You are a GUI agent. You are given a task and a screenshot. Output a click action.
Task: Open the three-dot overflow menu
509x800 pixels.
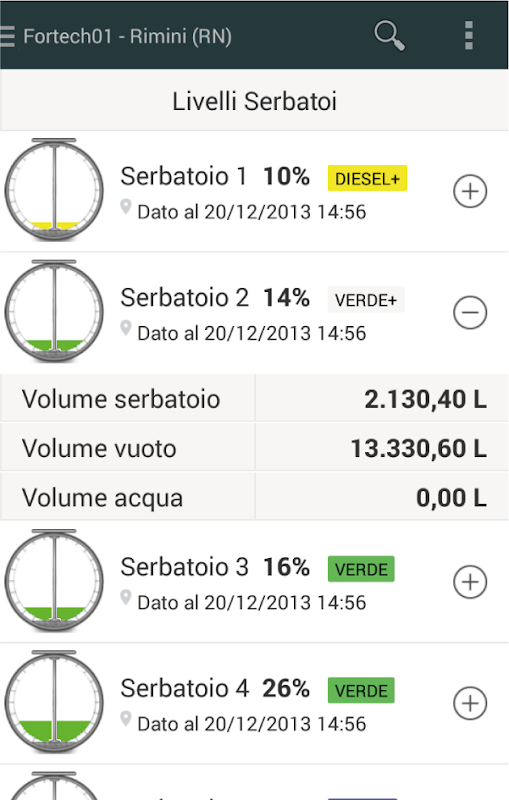tap(469, 36)
